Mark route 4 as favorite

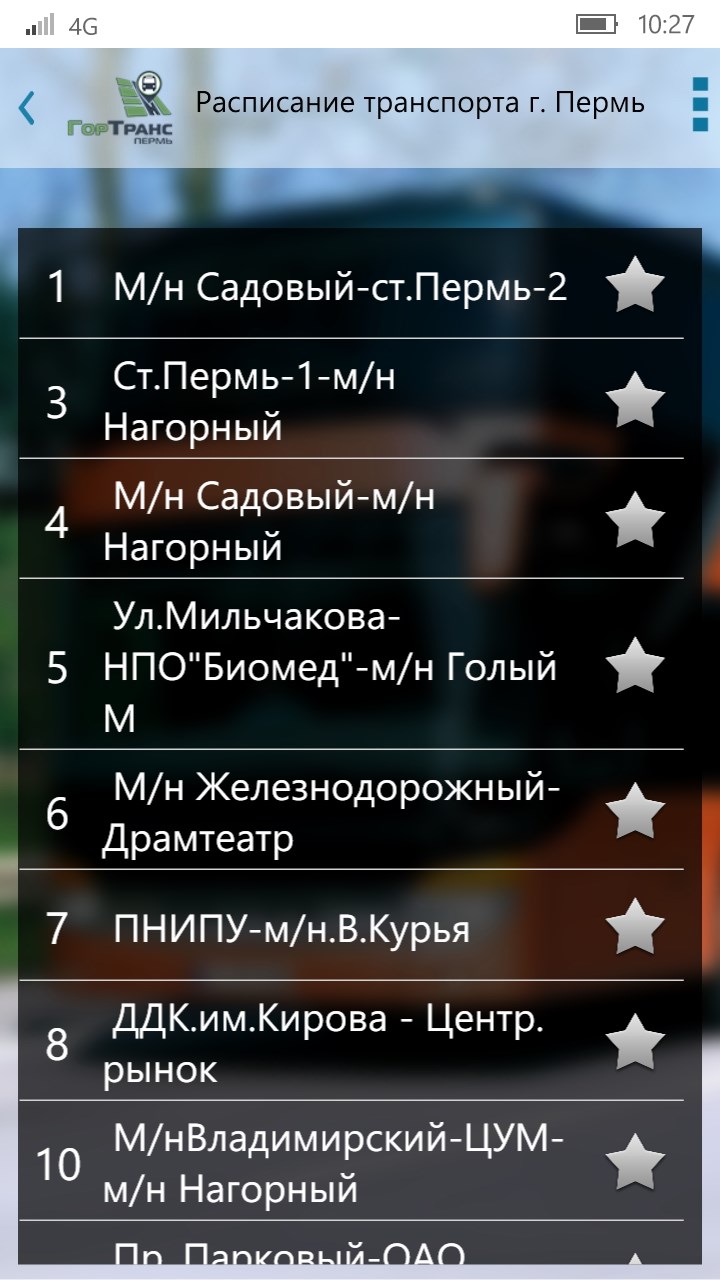click(x=635, y=521)
